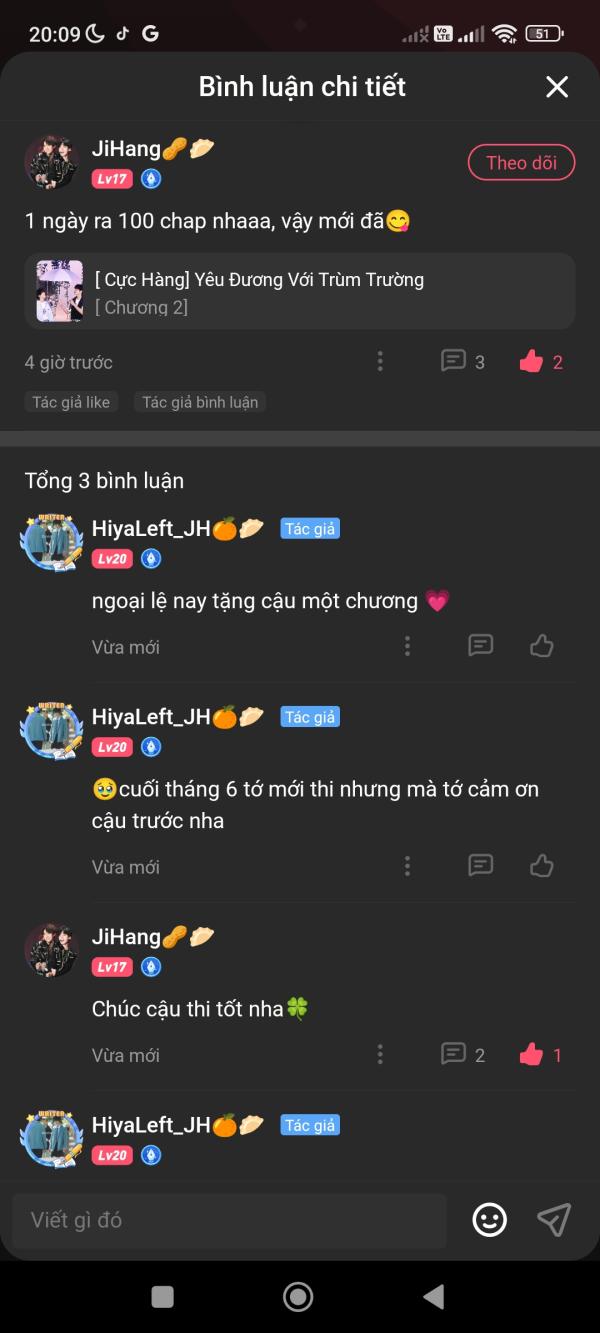
Task: View the 2 replies under 'Chúc cậu thi tốt nha'
Action: pyautogui.click(x=463, y=1055)
